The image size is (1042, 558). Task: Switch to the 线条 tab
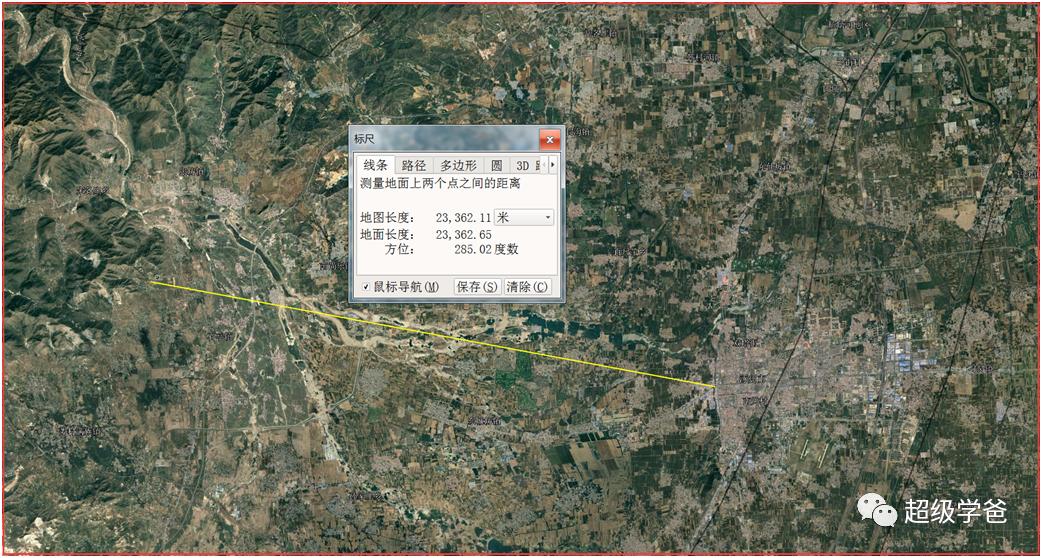(375, 165)
